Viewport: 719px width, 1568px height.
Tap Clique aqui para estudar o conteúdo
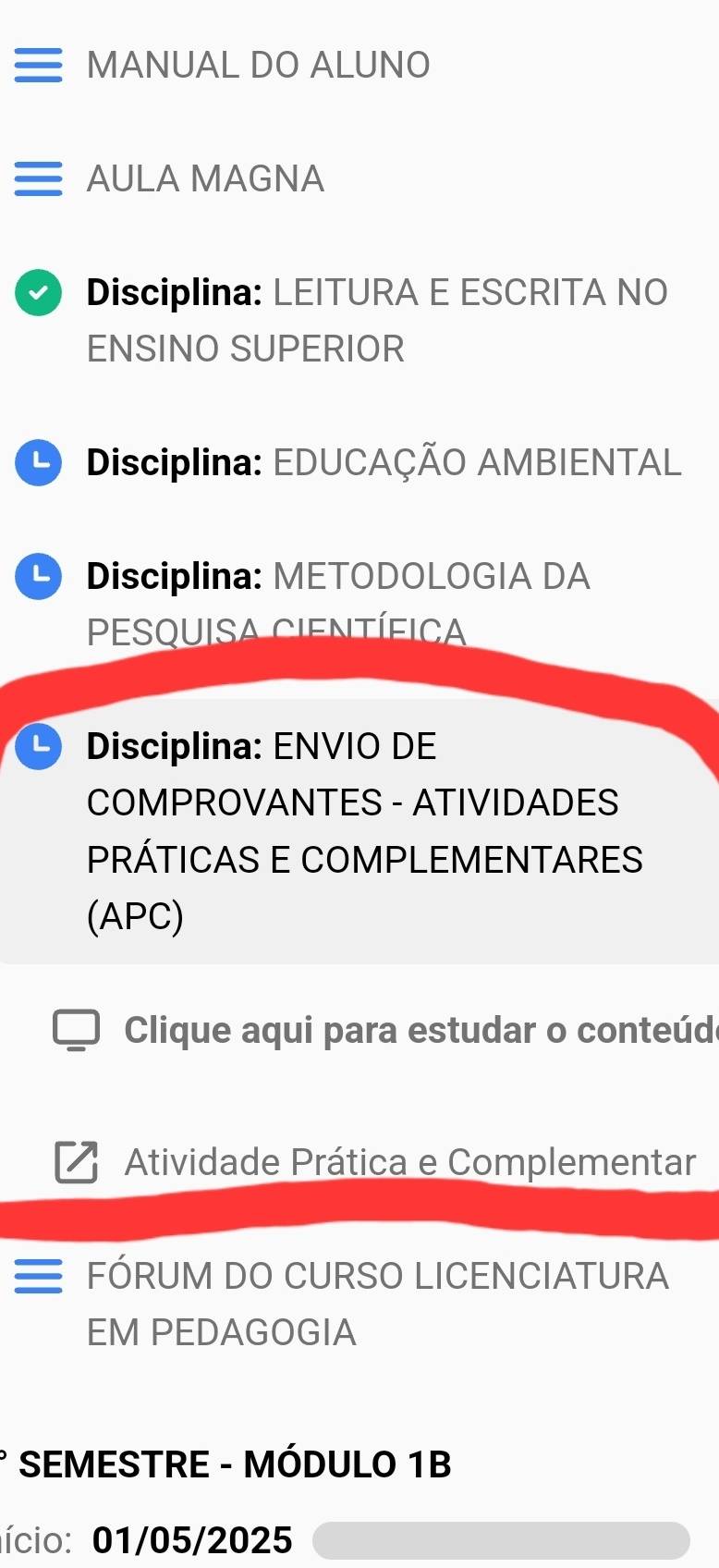[420, 1031]
